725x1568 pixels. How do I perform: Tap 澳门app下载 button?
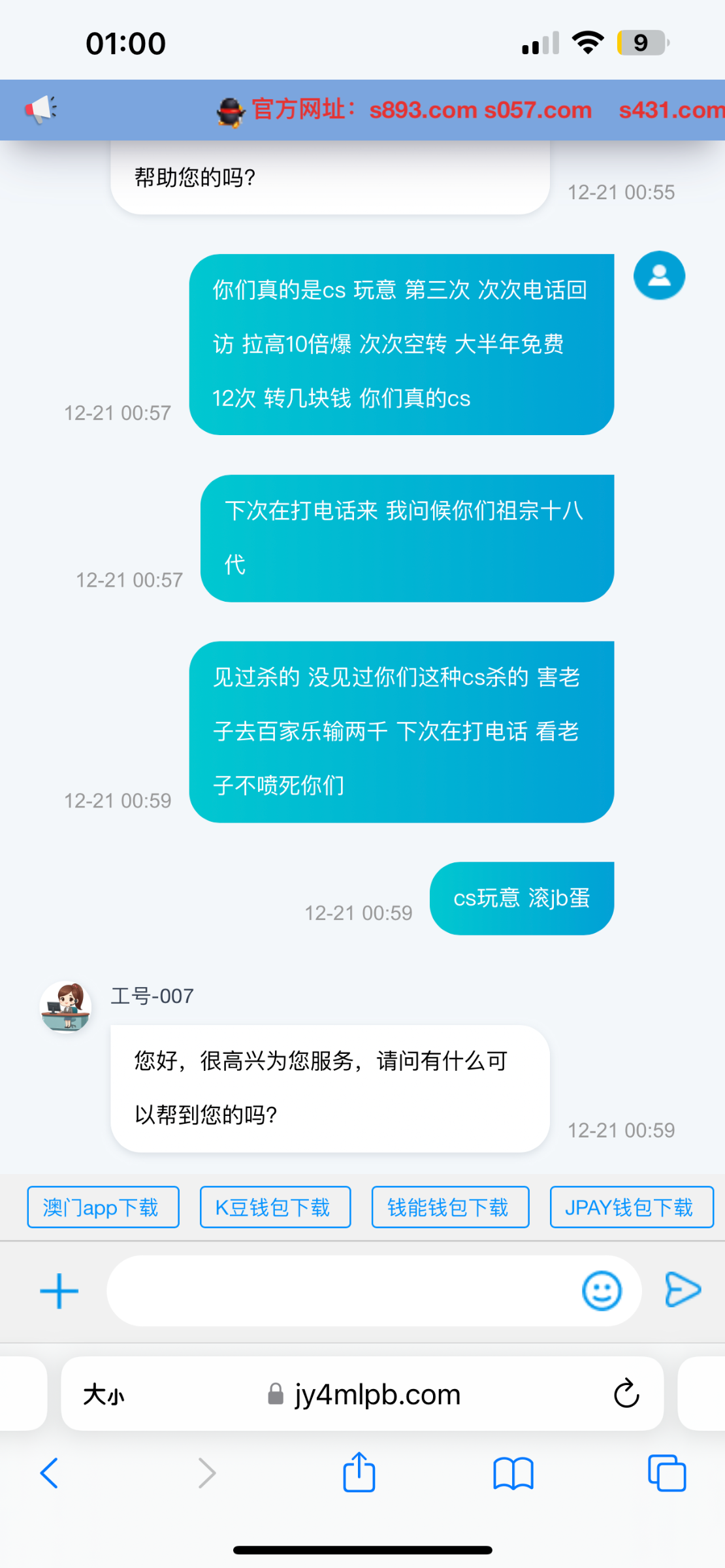coord(103,1207)
